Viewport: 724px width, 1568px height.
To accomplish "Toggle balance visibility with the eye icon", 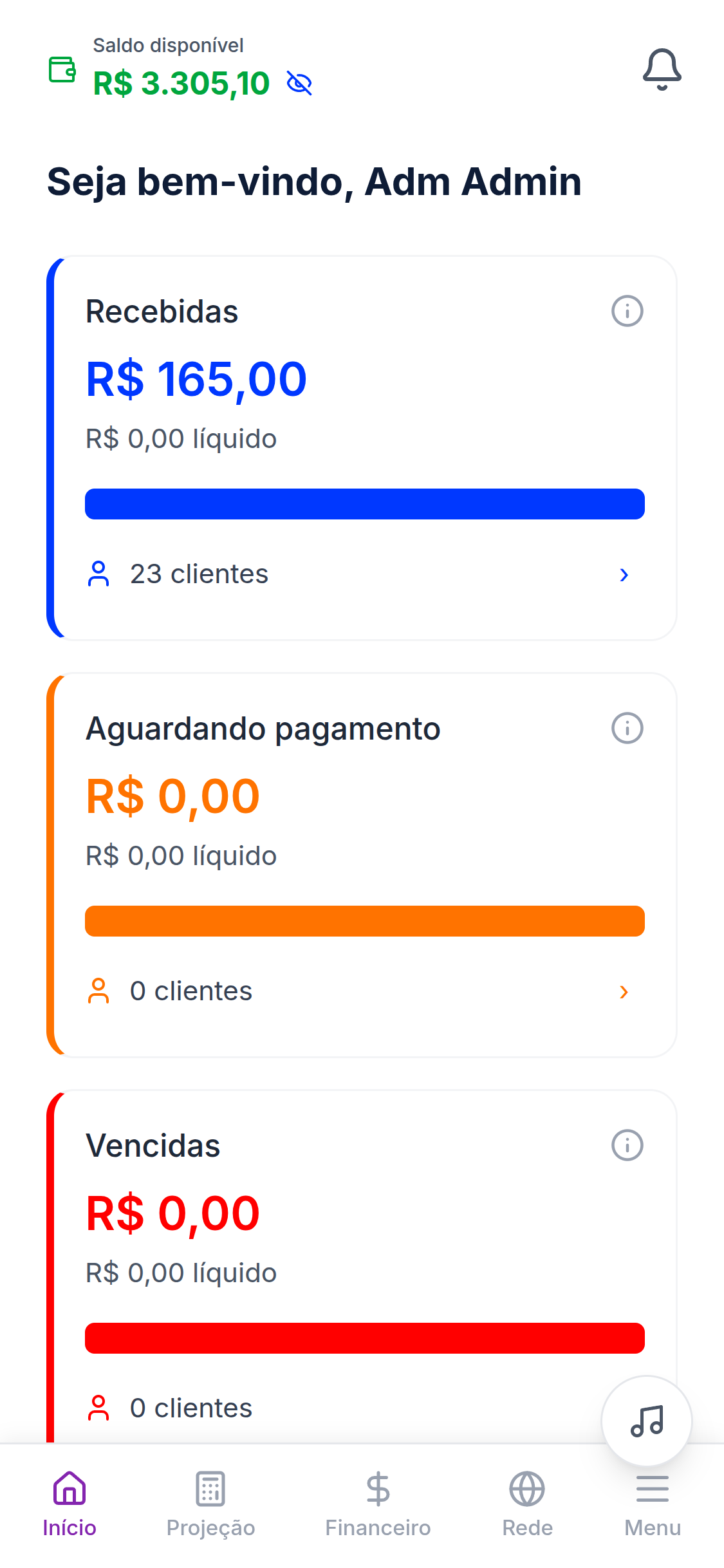I will pos(300,82).
